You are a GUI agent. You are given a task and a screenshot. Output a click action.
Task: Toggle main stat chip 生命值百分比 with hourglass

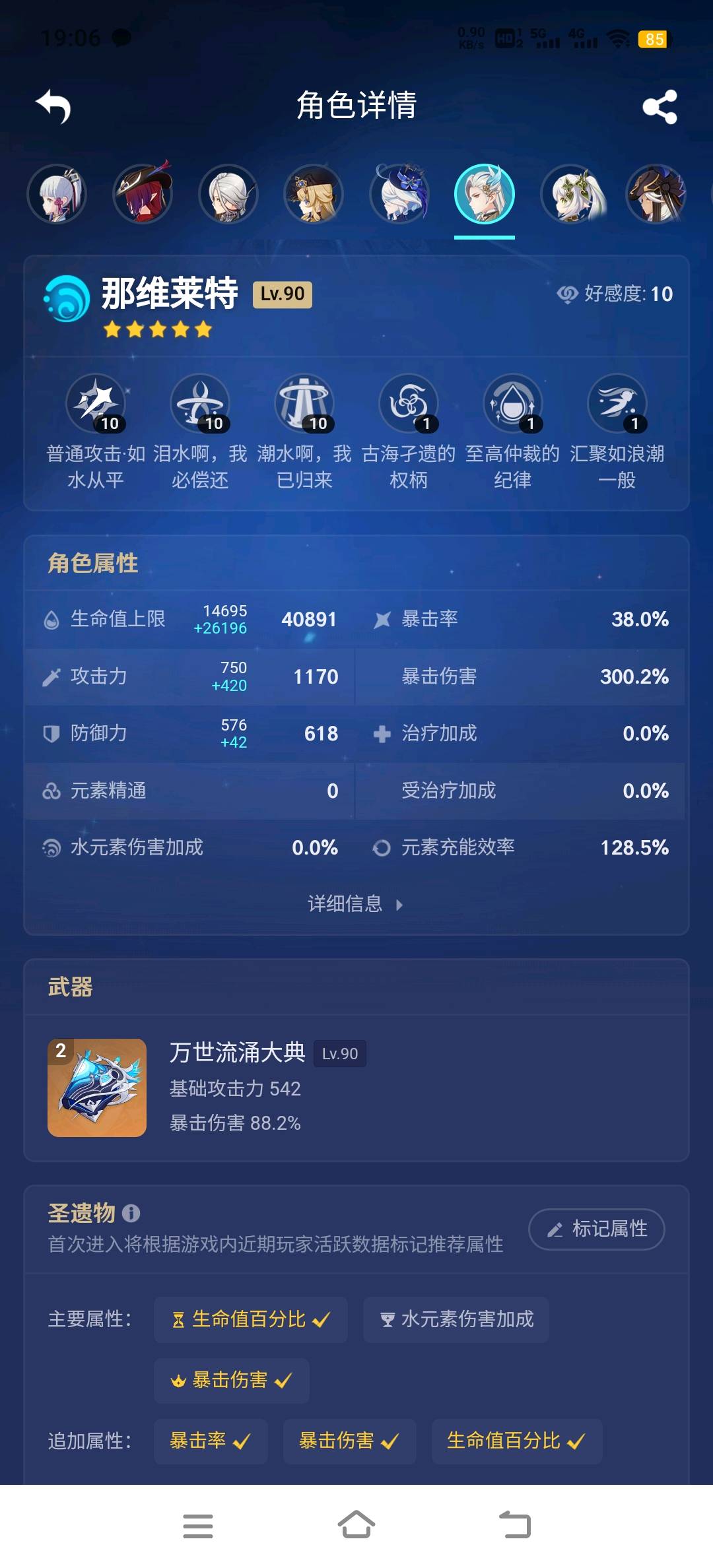coord(250,1319)
